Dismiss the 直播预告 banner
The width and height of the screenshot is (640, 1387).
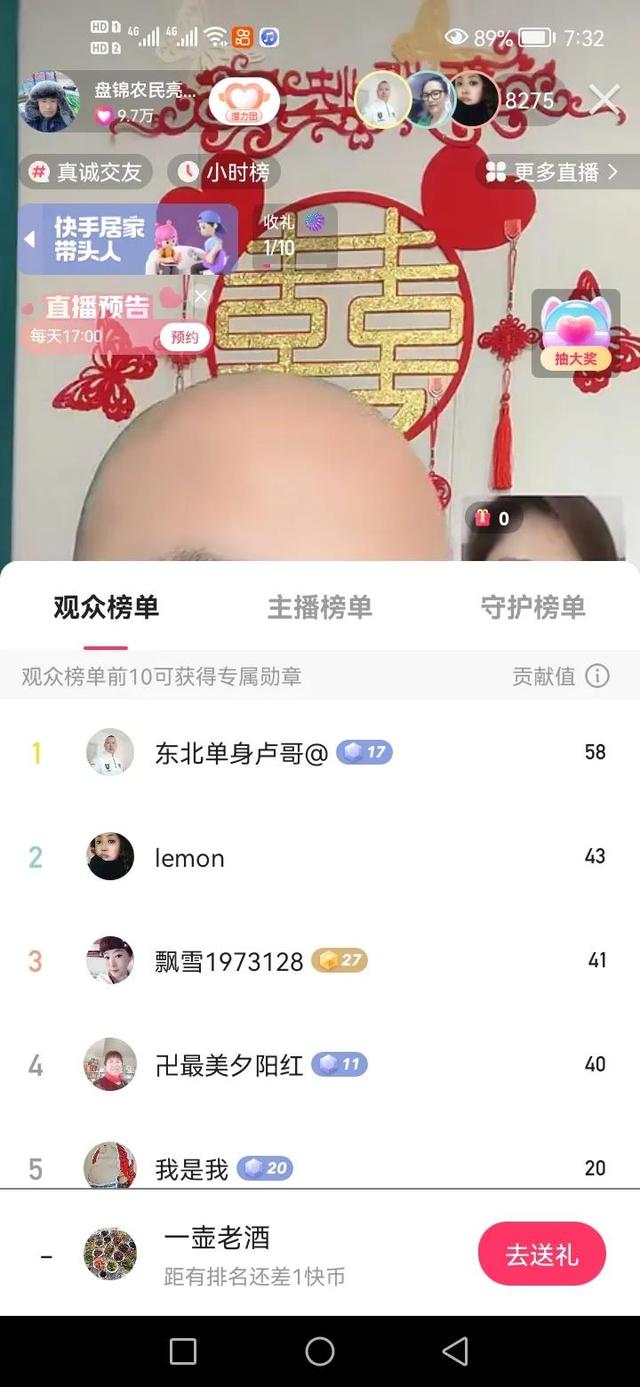pos(201,296)
